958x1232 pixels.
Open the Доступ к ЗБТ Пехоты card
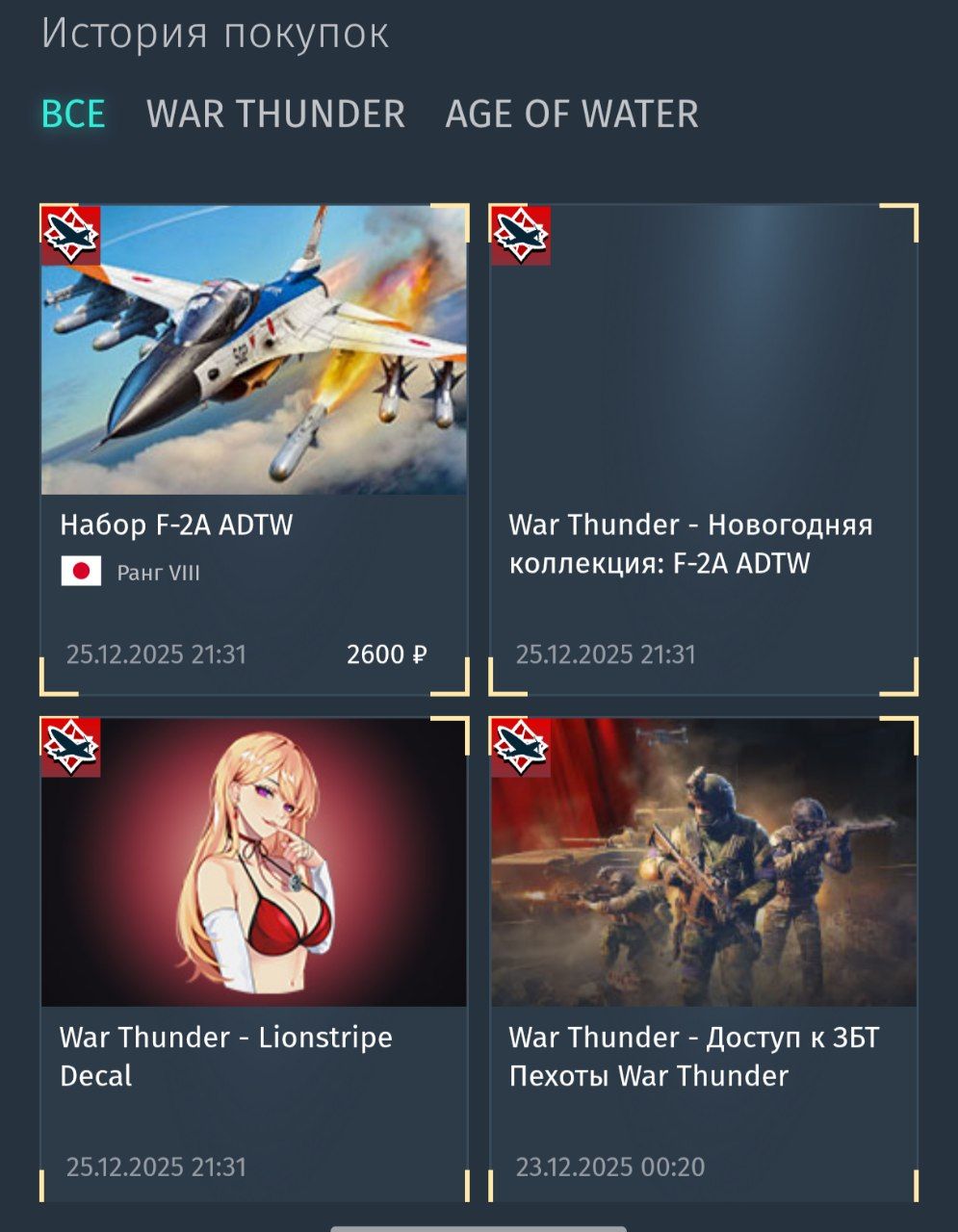click(703, 958)
